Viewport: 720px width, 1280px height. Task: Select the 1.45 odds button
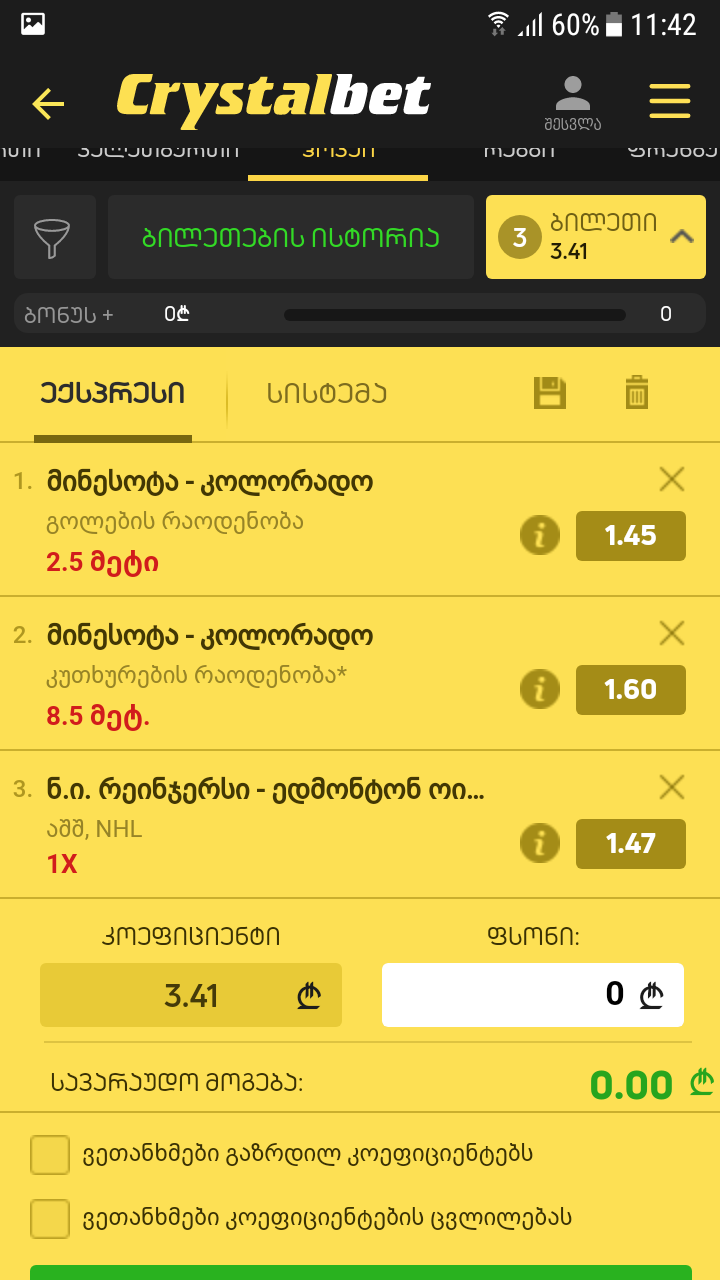(x=630, y=535)
